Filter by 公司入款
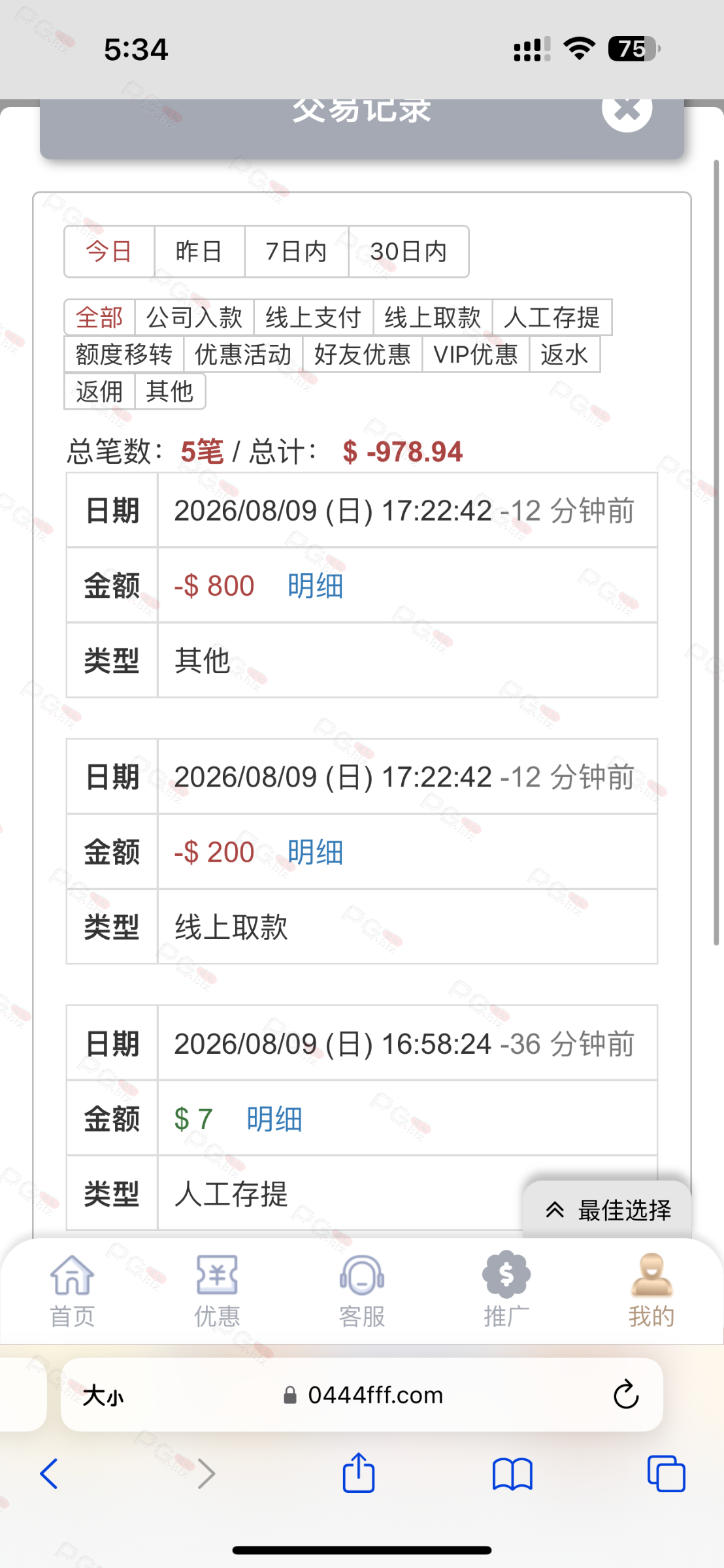Screen dimensions: 724x1568 pyautogui.click(x=194, y=318)
